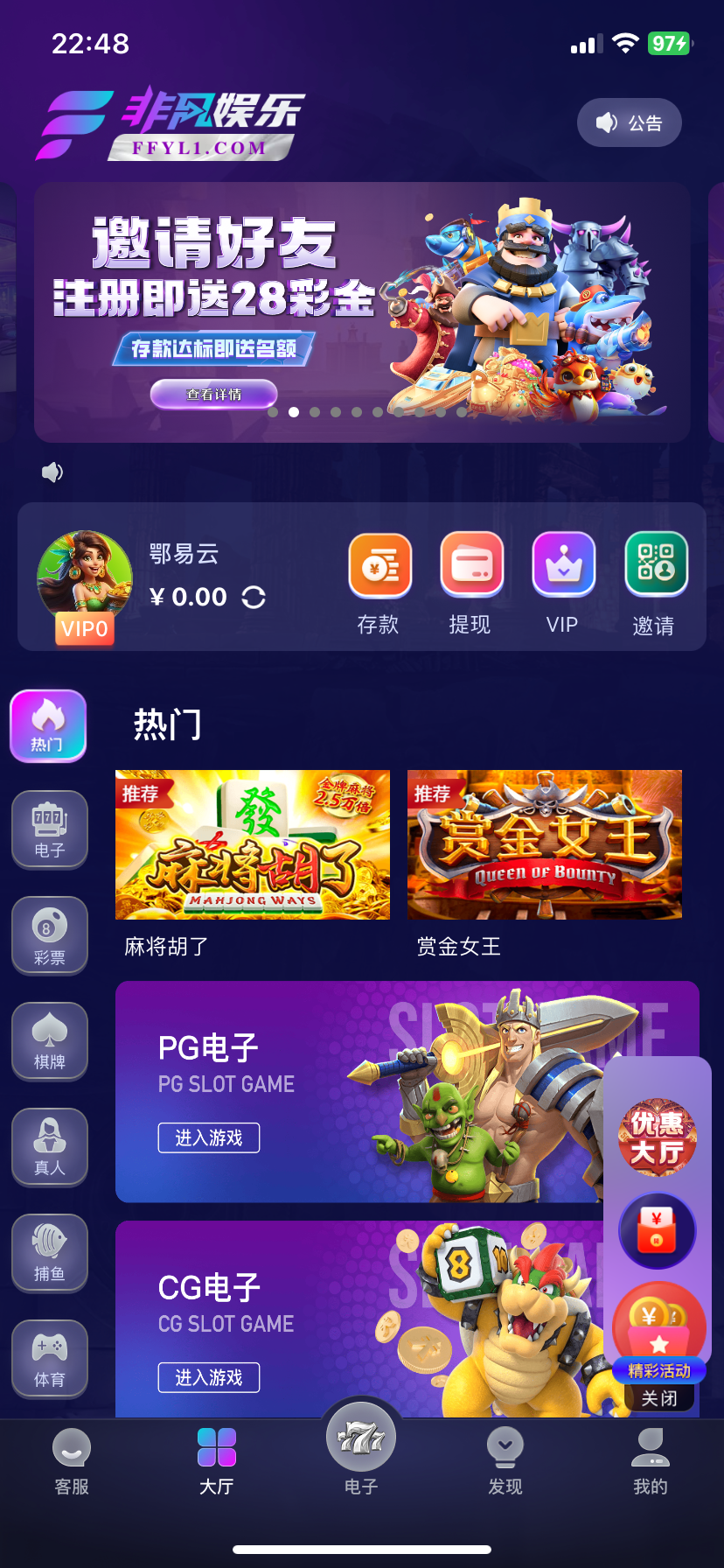Open the 赏金女王 game tile
Screen dimensions: 724x1568
point(544,845)
